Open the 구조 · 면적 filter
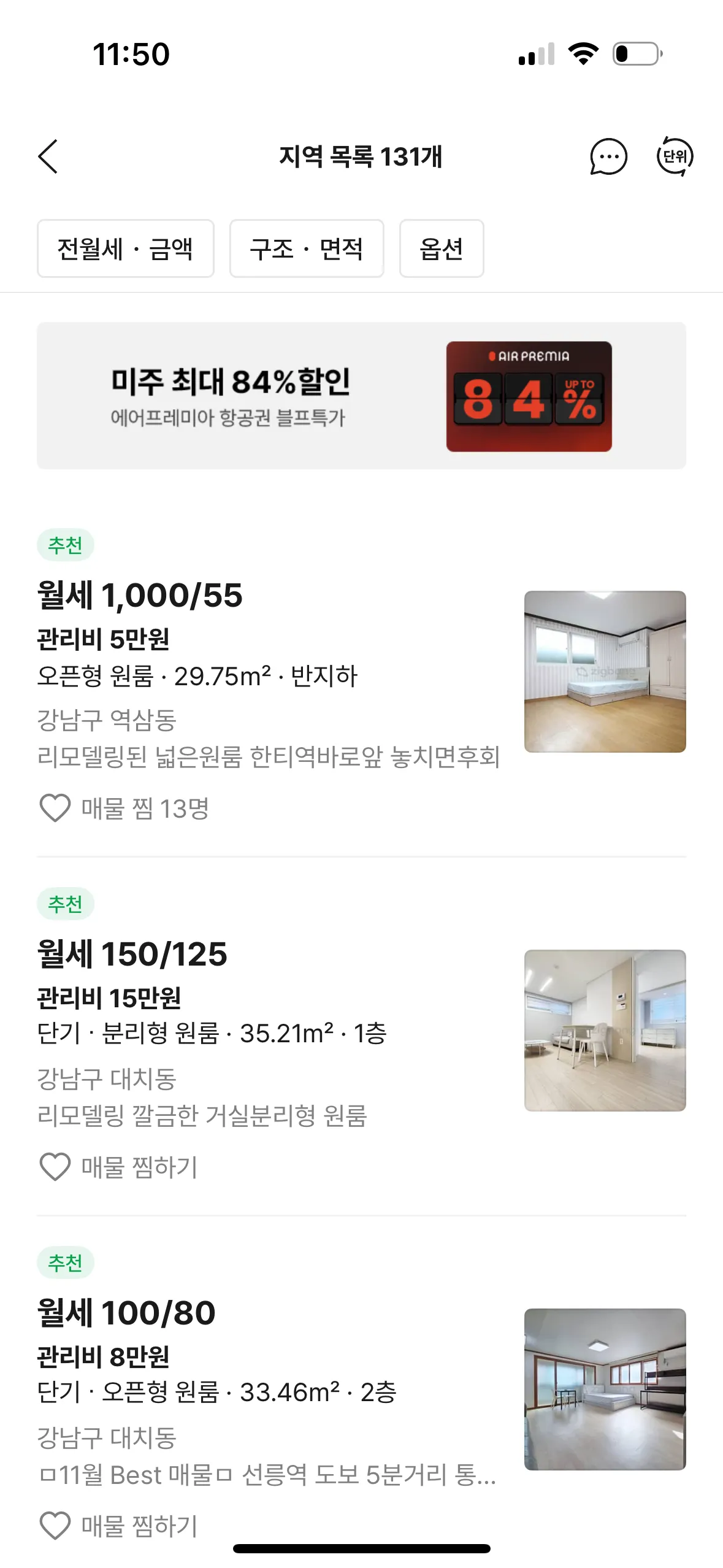723x1568 pixels. coord(307,248)
